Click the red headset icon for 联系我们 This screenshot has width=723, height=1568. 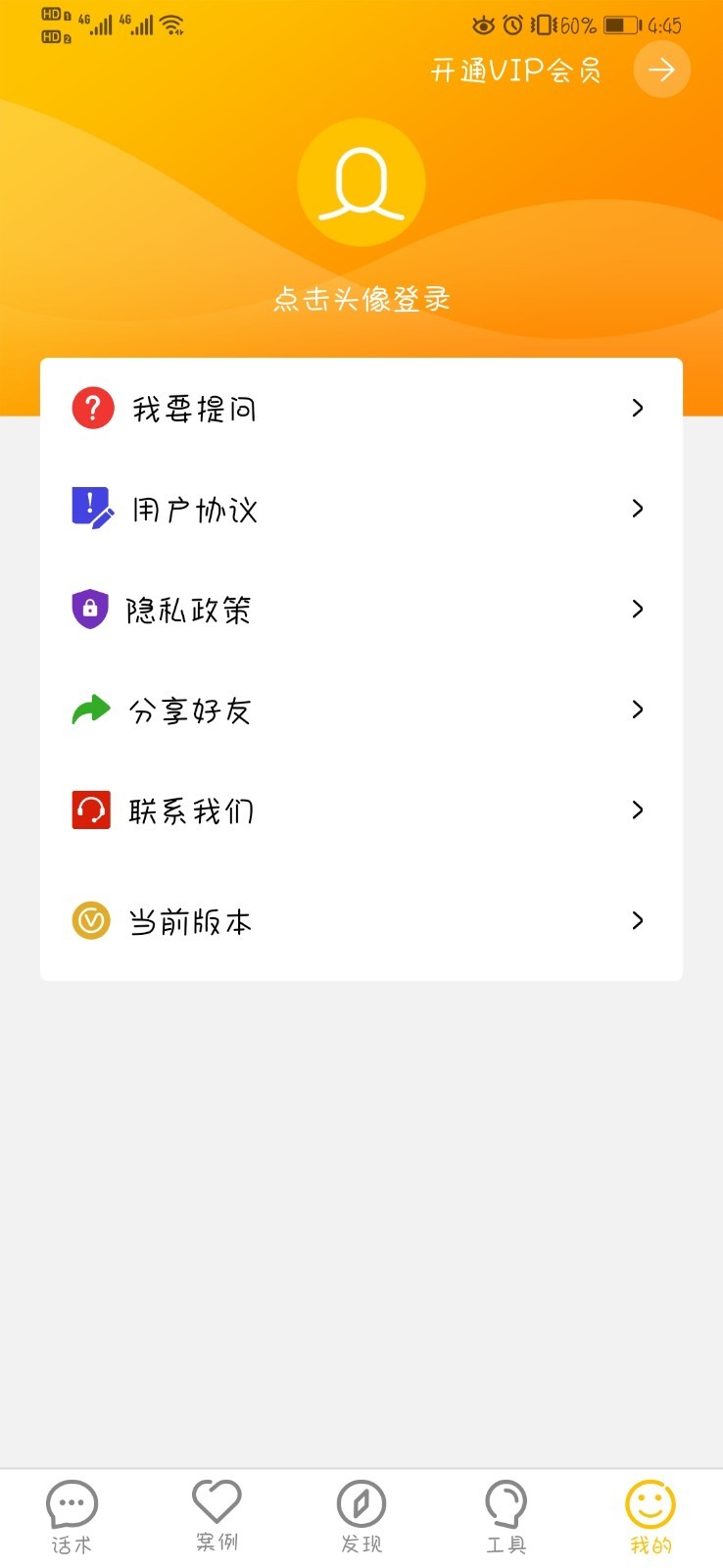90,810
